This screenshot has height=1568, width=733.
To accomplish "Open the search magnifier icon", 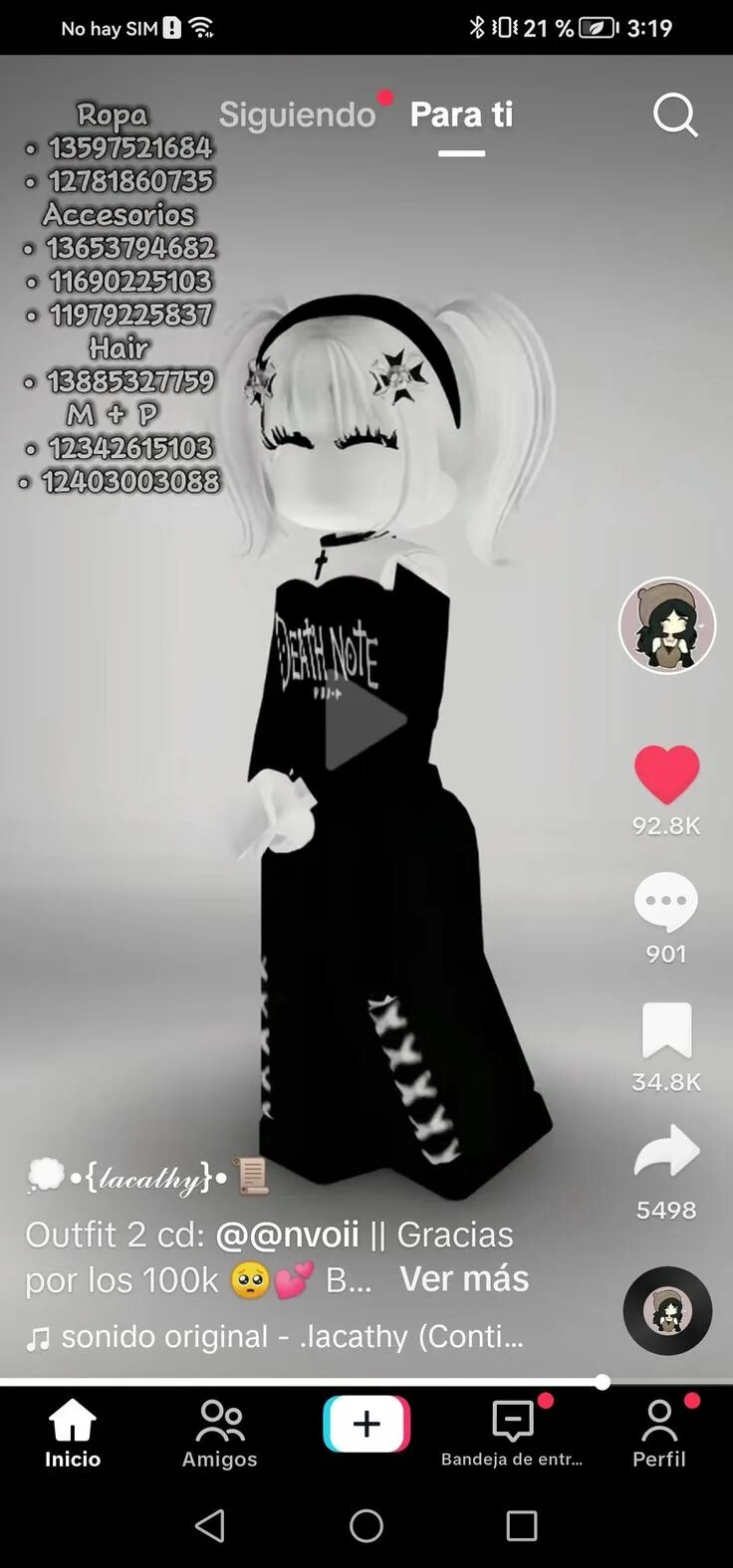I will (x=675, y=115).
